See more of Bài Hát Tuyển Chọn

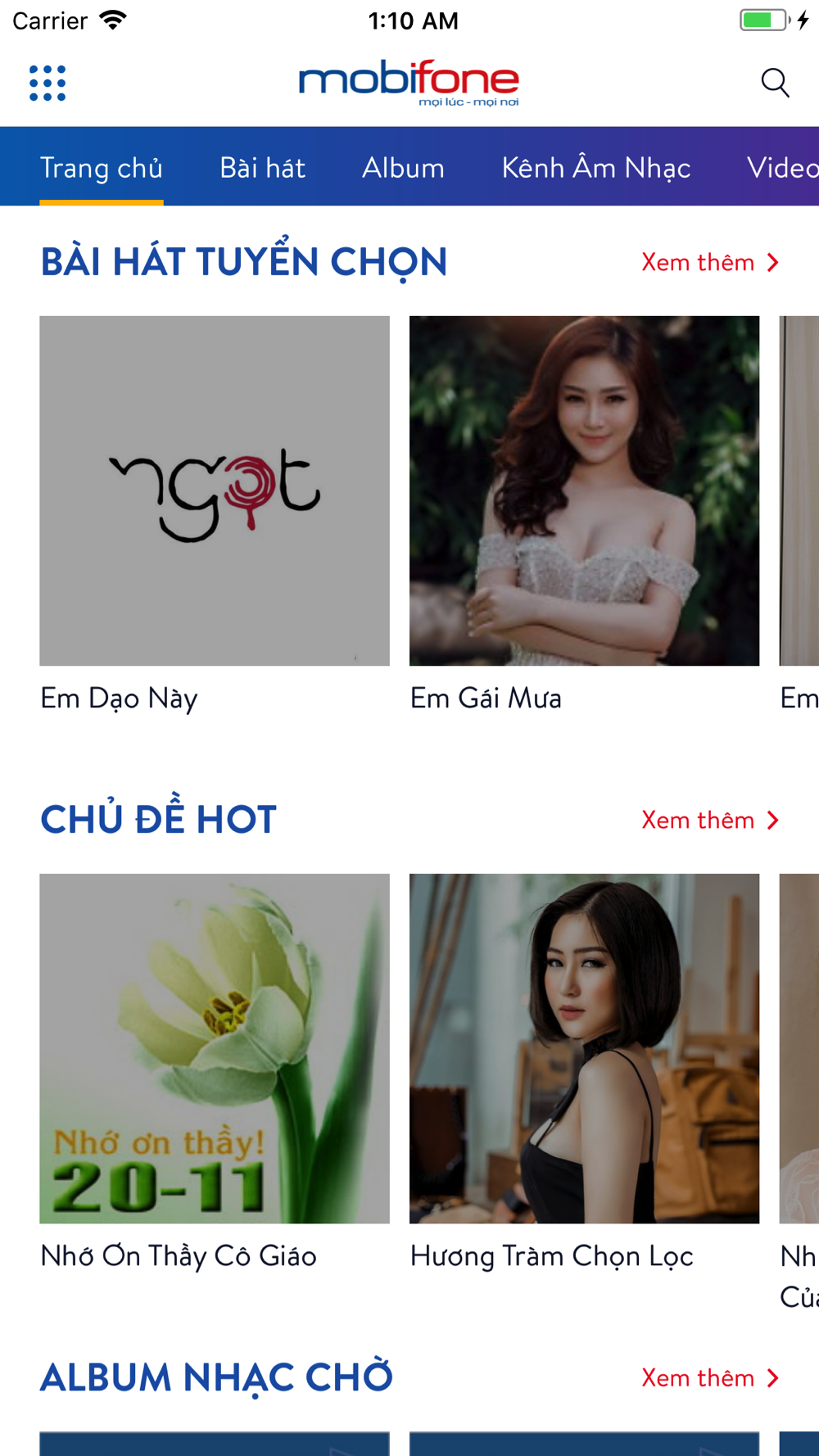[710, 262]
